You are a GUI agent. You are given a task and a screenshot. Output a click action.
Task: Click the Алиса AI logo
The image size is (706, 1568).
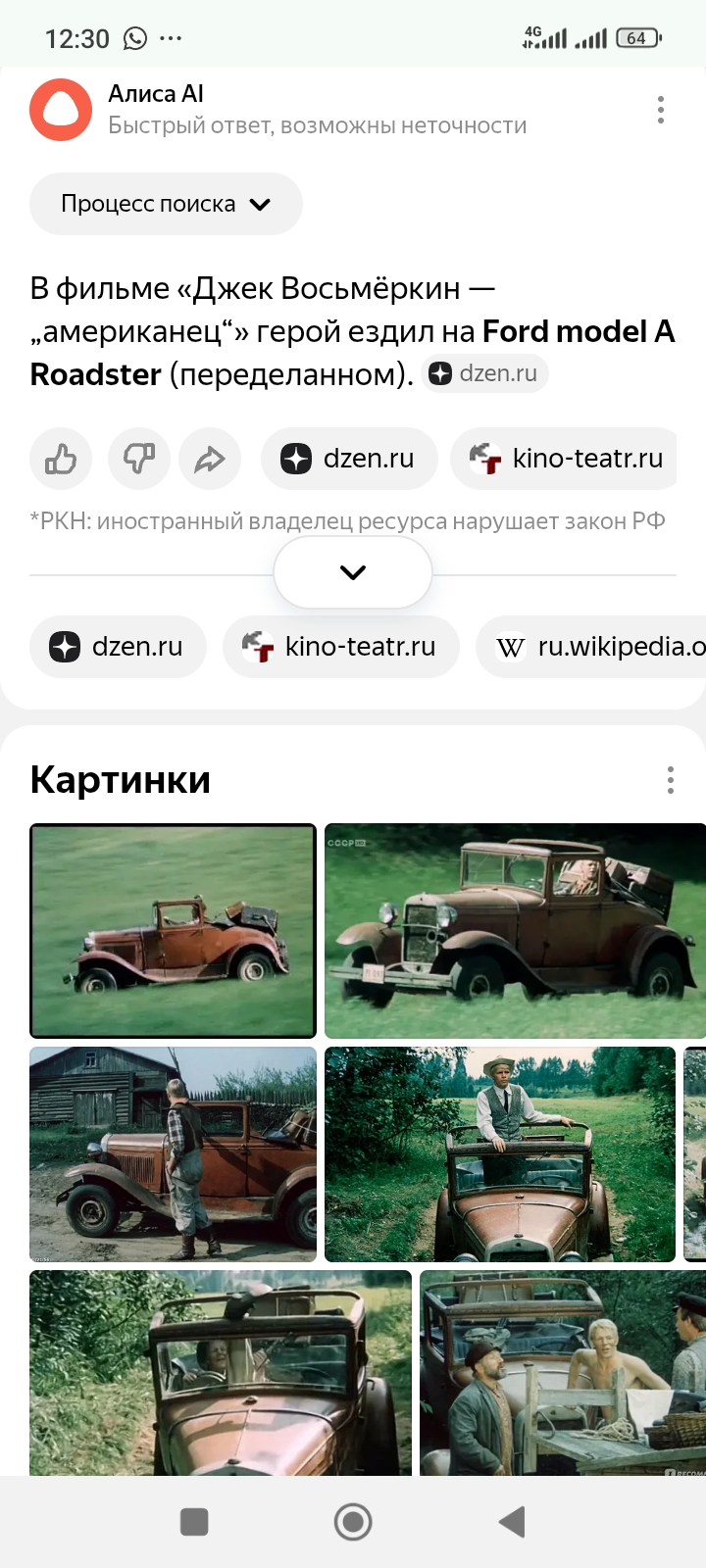pyautogui.click(x=61, y=109)
